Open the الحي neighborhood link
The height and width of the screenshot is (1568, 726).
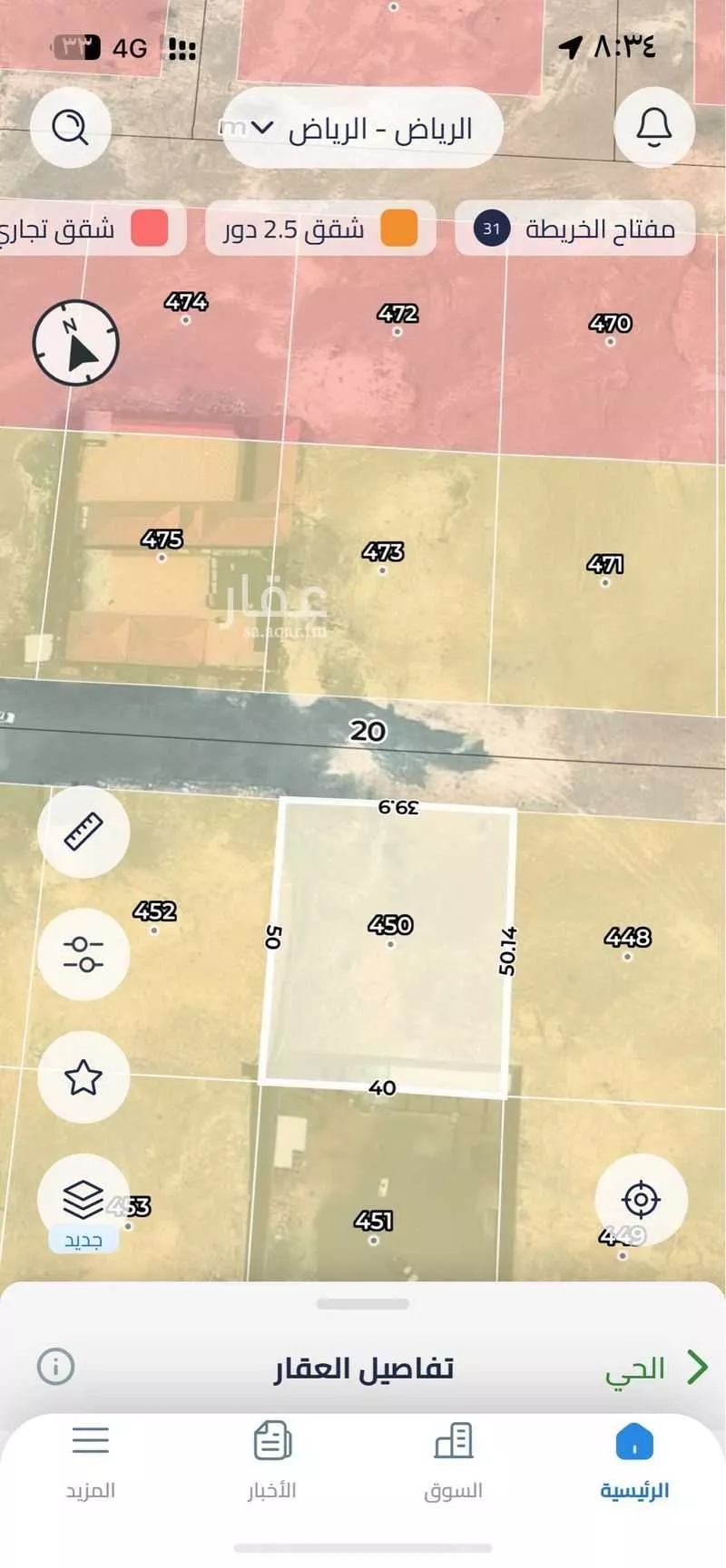(x=655, y=1368)
